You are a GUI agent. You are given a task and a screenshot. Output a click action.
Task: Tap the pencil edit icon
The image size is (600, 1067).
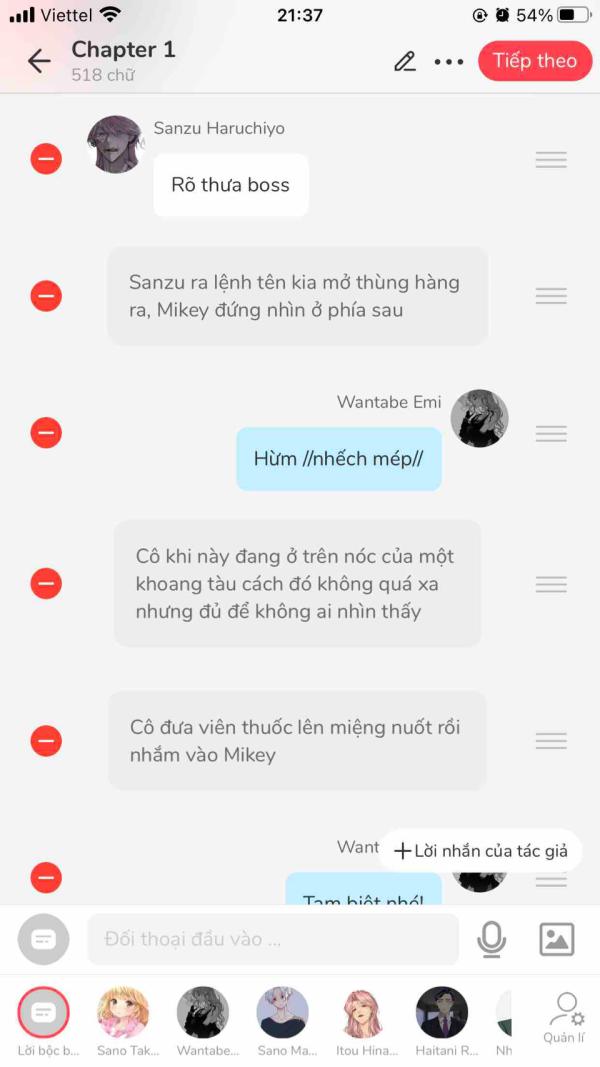click(405, 61)
